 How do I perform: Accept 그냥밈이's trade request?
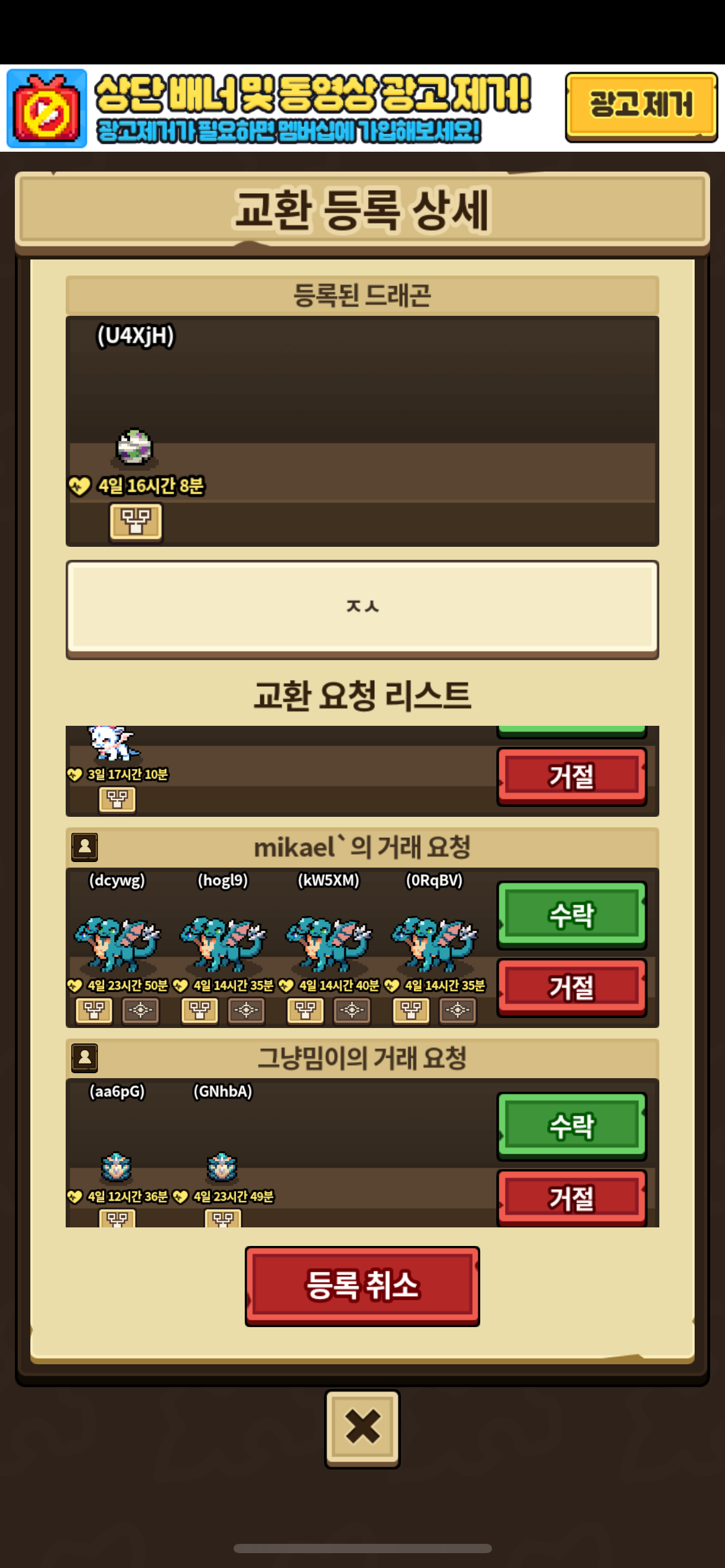571,1126
